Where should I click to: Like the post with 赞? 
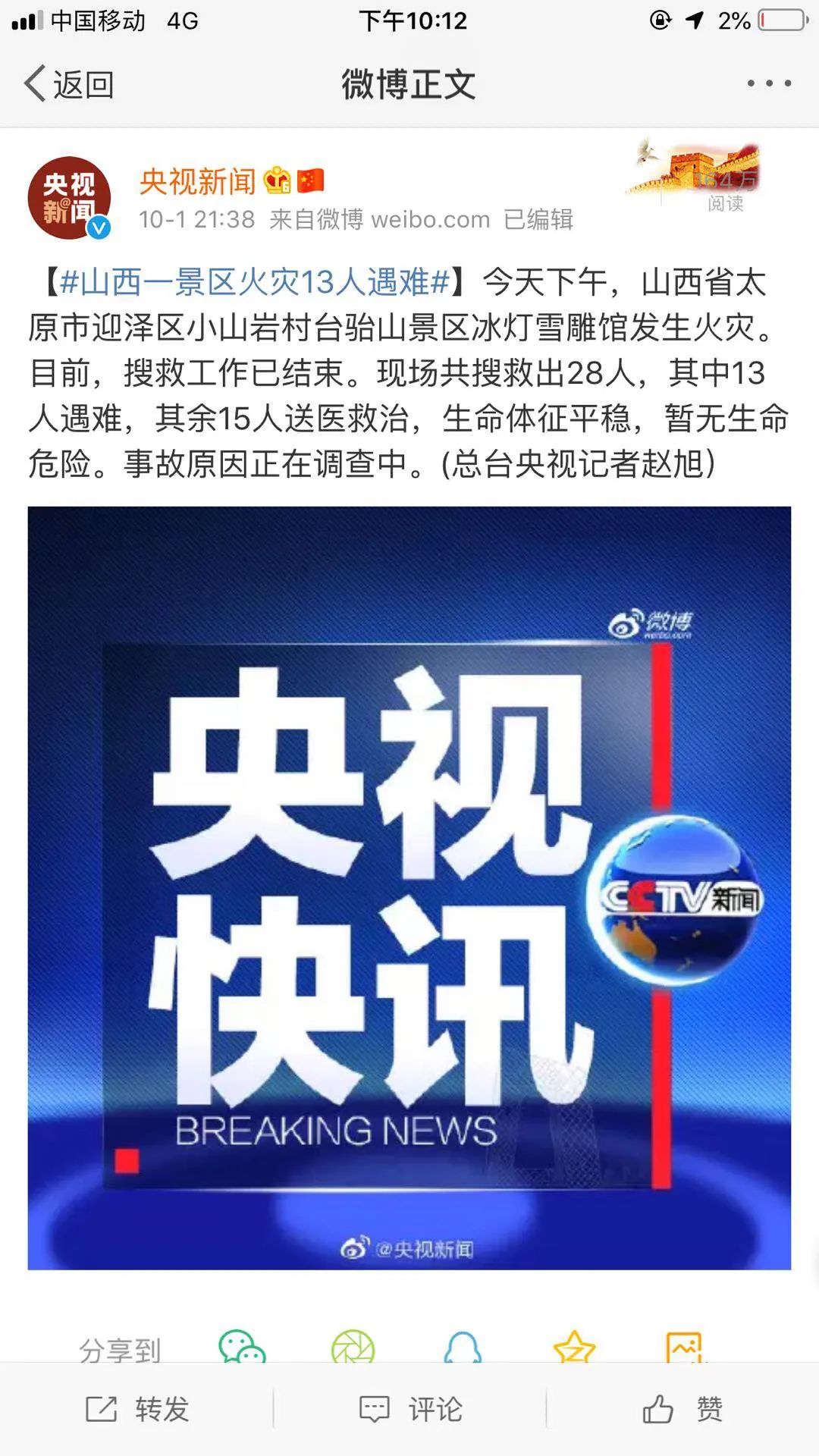tap(682, 1409)
